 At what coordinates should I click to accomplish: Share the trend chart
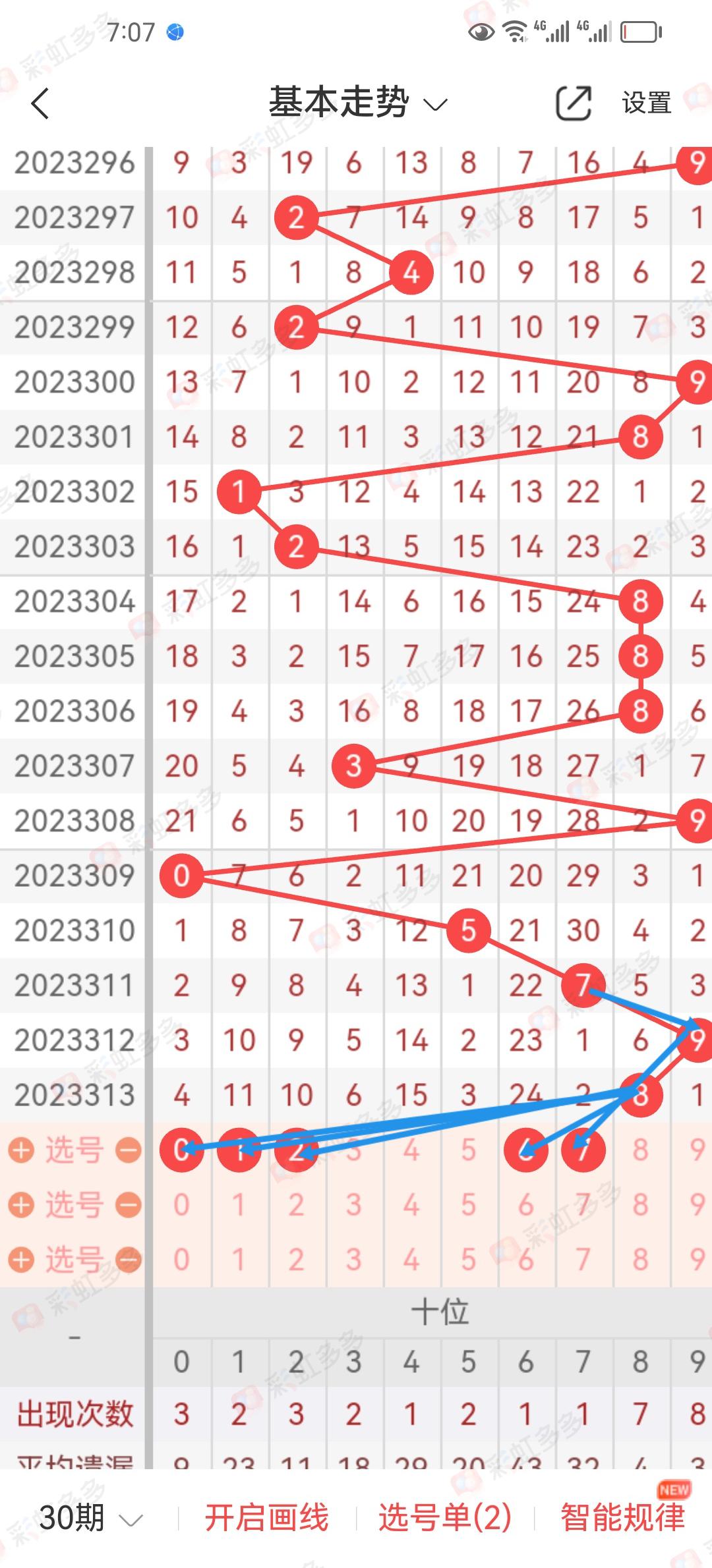pyautogui.click(x=573, y=103)
